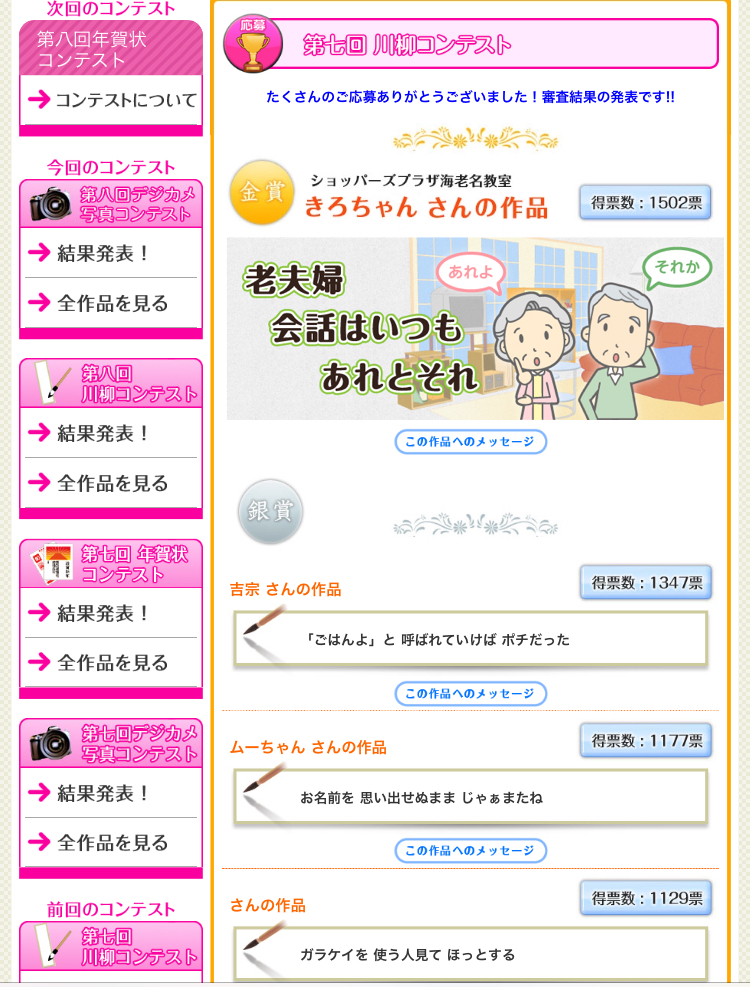Open 全作品を見る under 第八回川柳コンテスト
750x987 pixels.
110,483
